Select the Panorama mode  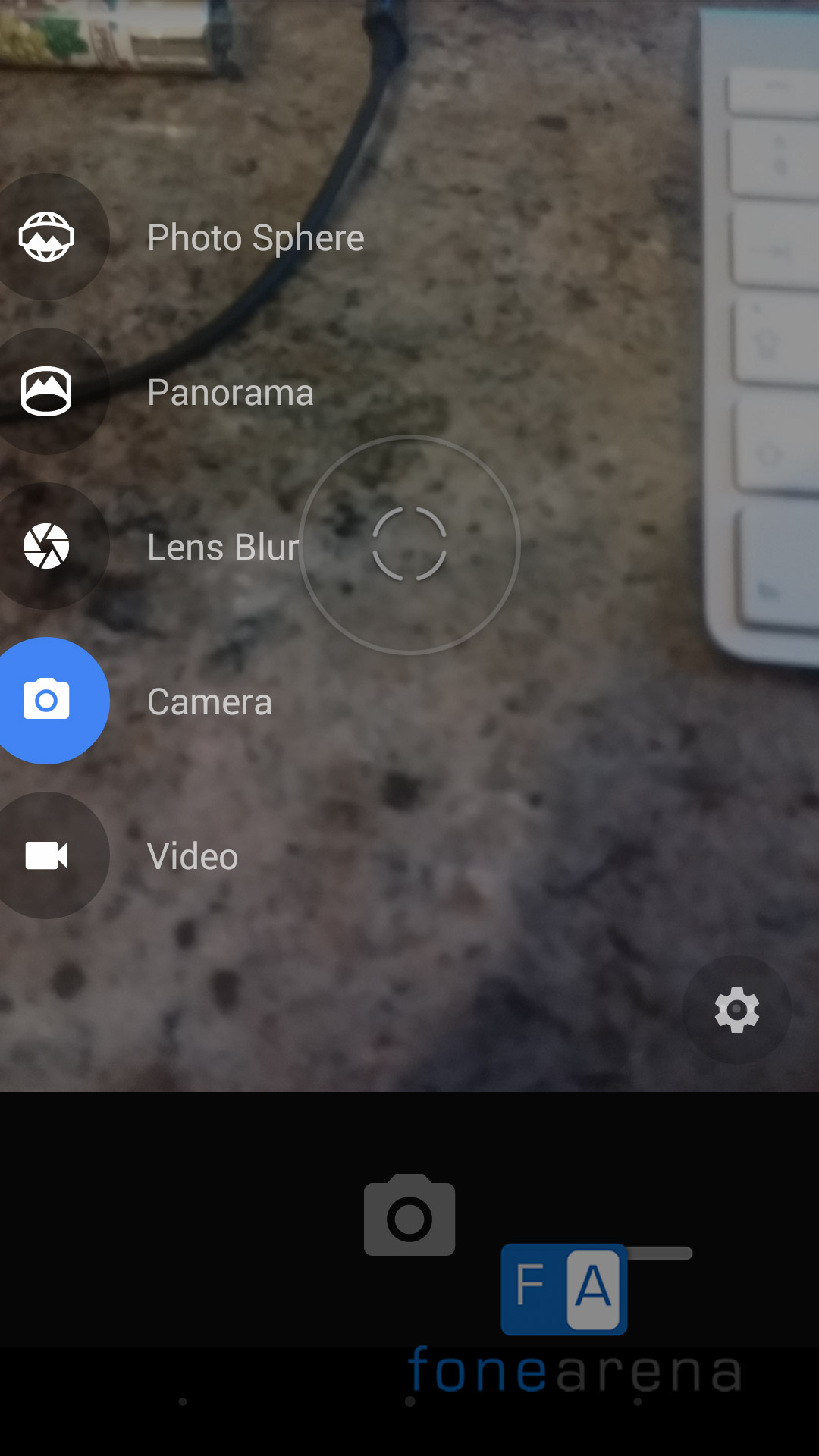47,391
